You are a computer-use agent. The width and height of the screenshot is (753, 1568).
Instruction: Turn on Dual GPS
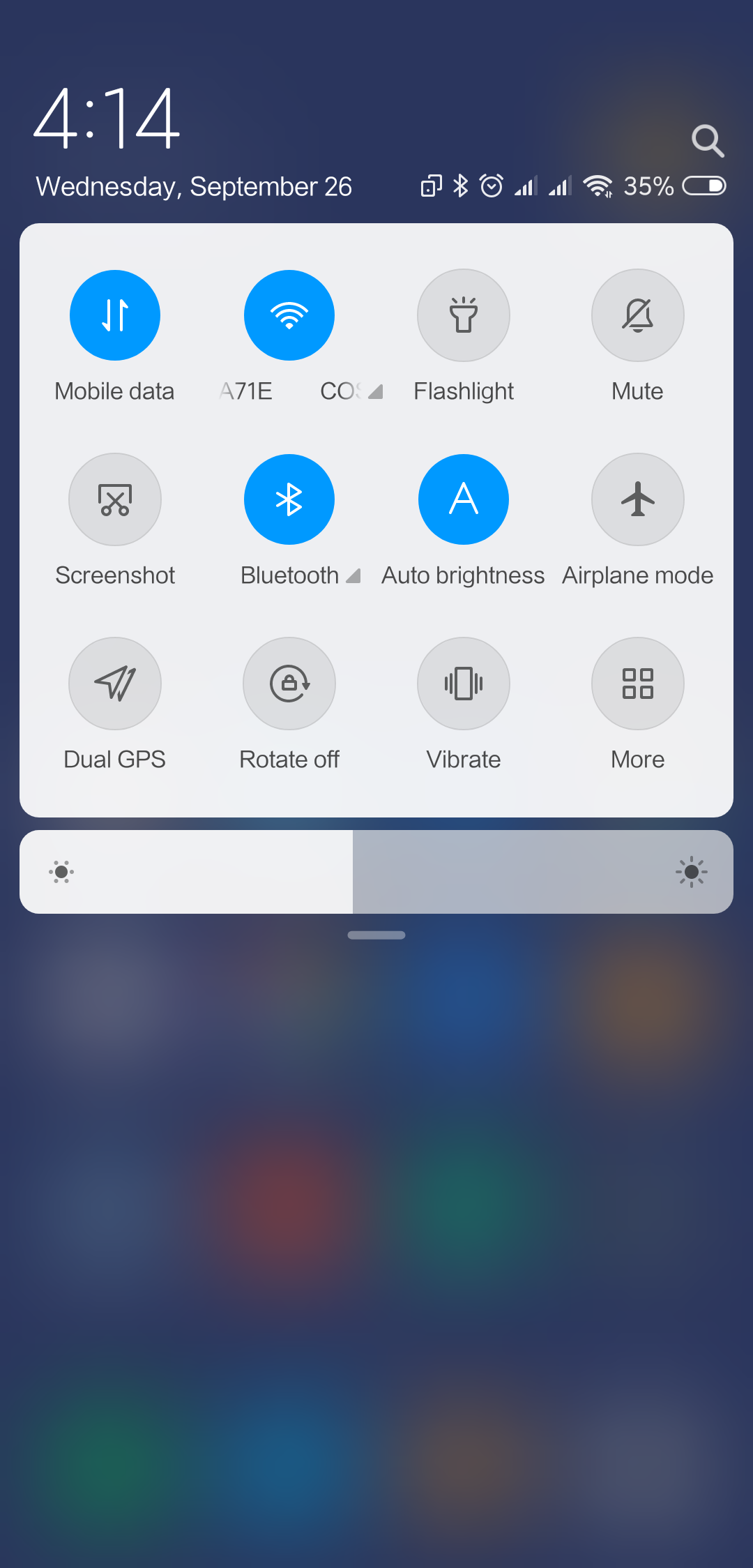point(115,684)
